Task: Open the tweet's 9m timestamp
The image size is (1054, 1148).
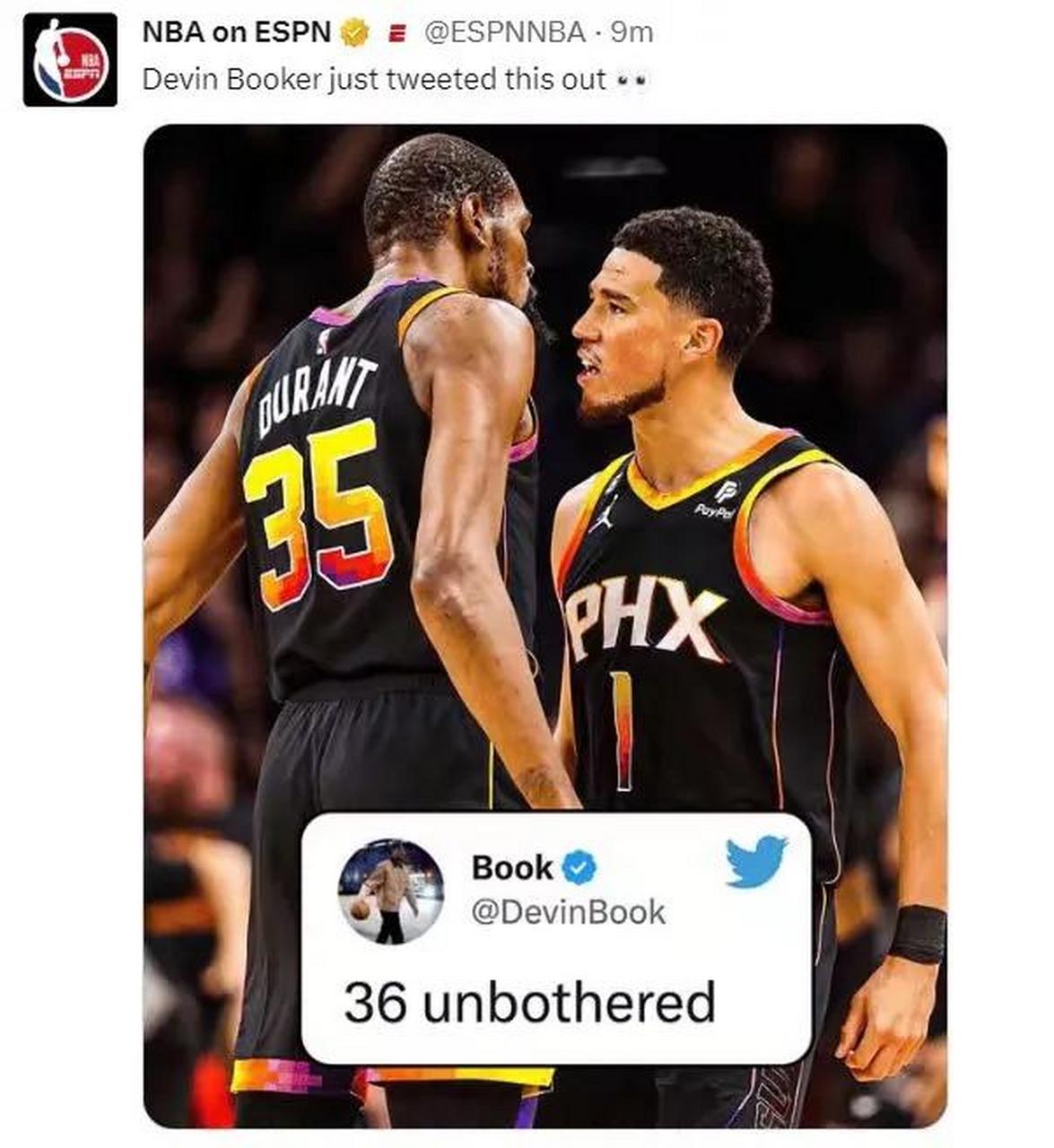Action: (632, 33)
